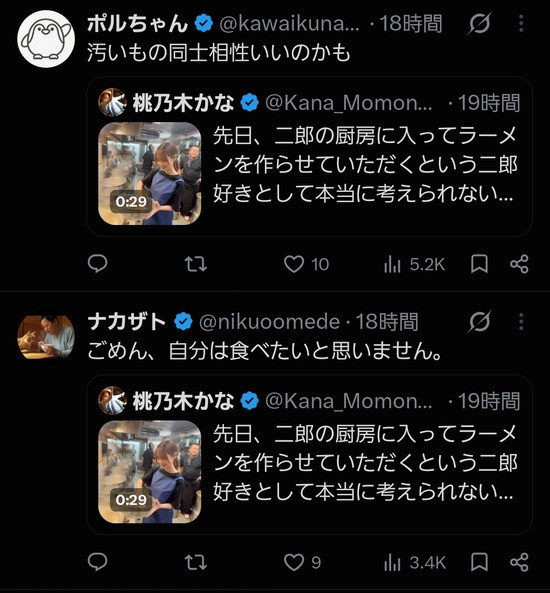The height and width of the screenshot is (593, 550).
Task: Tap the Grok icon on ポルちゃん's post
Action: (x=480, y=23)
